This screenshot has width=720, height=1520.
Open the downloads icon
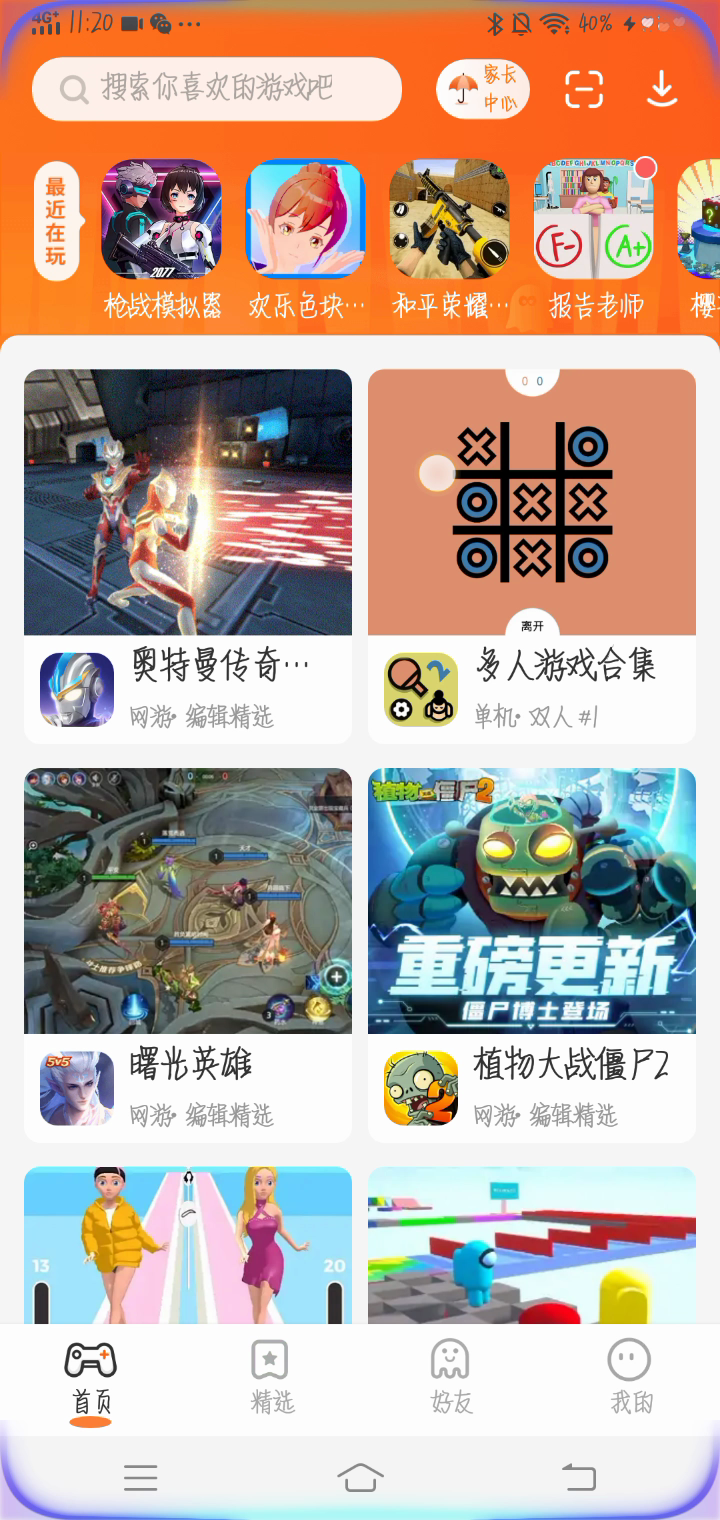point(661,89)
